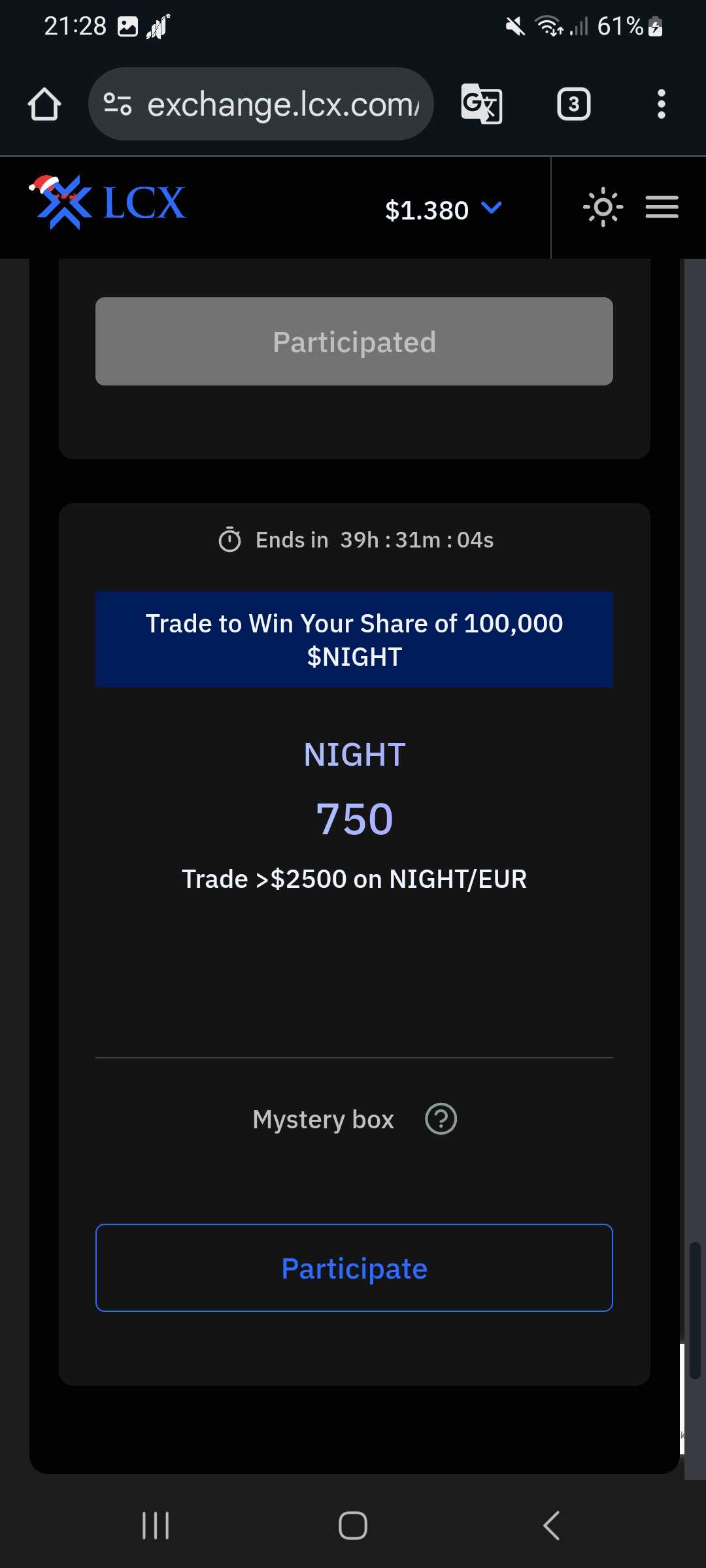Go back using the system back button
The width and height of the screenshot is (706, 1568).
coord(551,1526)
